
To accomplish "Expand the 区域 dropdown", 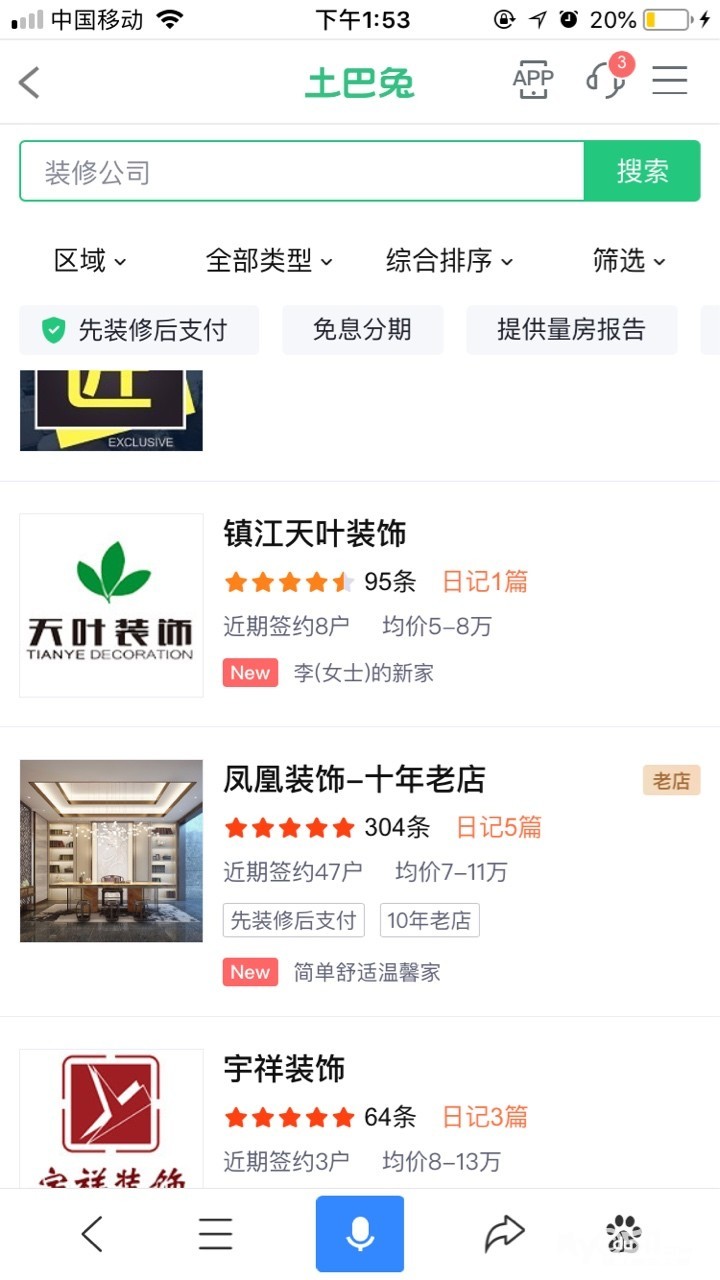I will (x=90, y=261).
